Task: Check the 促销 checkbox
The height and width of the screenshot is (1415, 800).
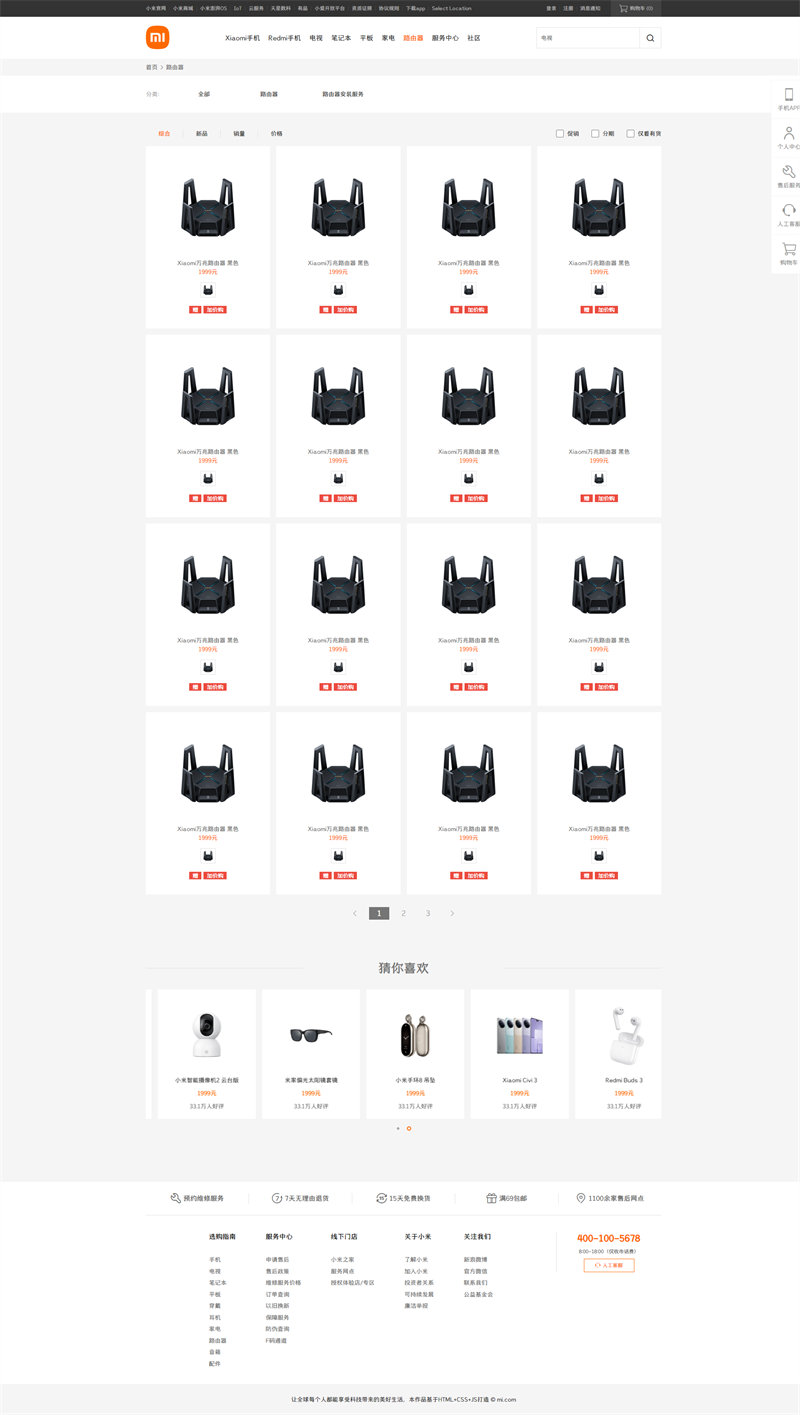Action: pyautogui.click(x=560, y=133)
